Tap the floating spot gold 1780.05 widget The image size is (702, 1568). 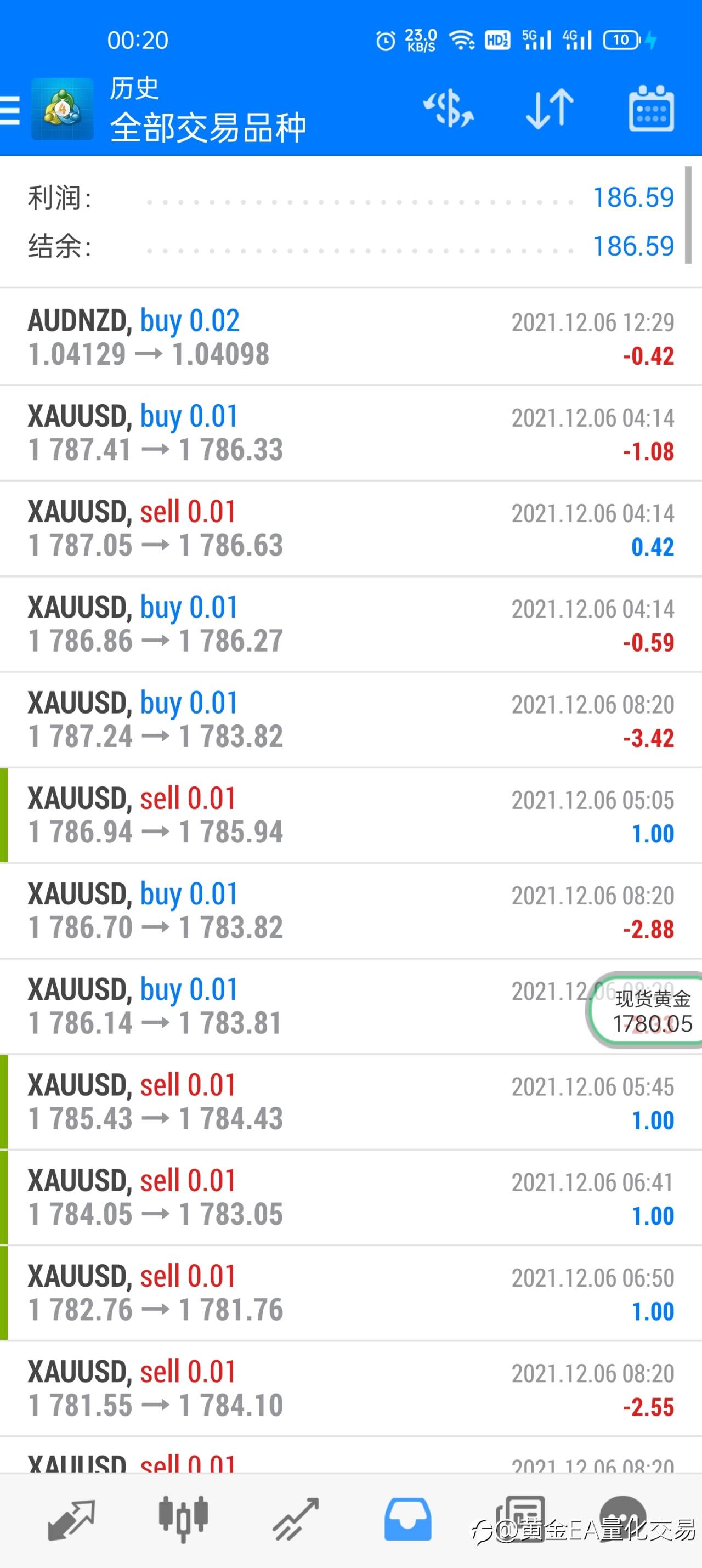tap(646, 1010)
